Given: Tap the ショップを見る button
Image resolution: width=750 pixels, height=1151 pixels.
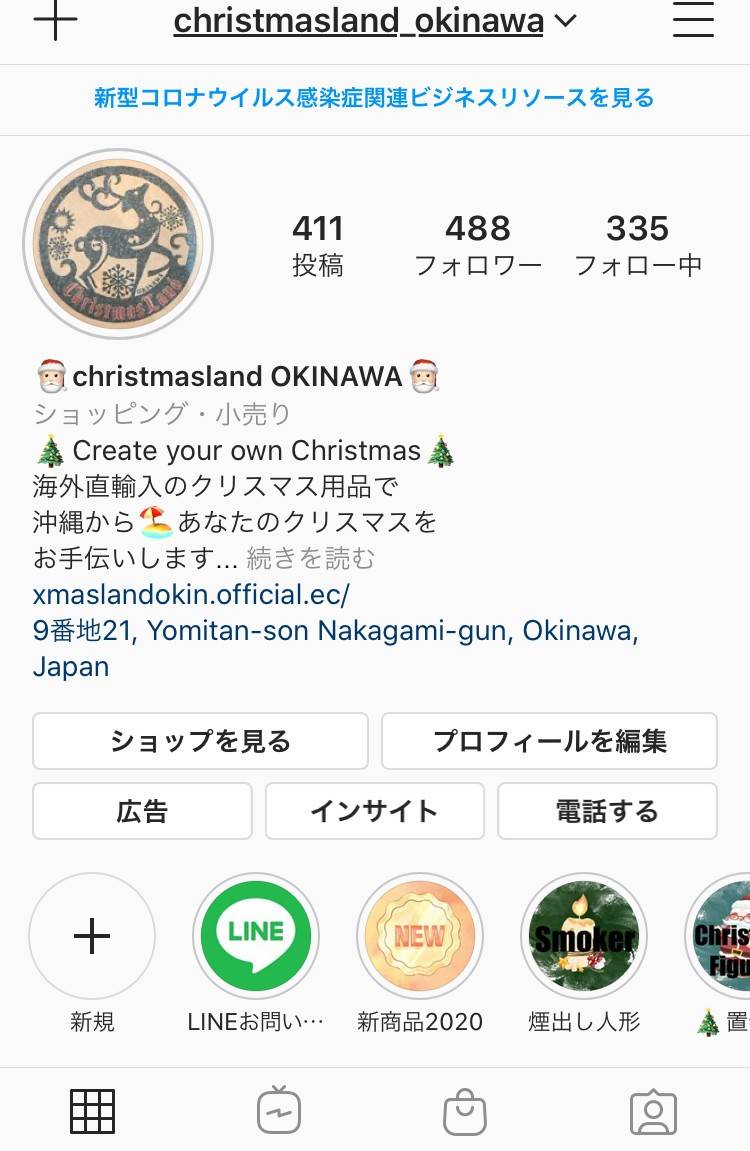Looking at the screenshot, I should pyautogui.click(x=200, y=741).
